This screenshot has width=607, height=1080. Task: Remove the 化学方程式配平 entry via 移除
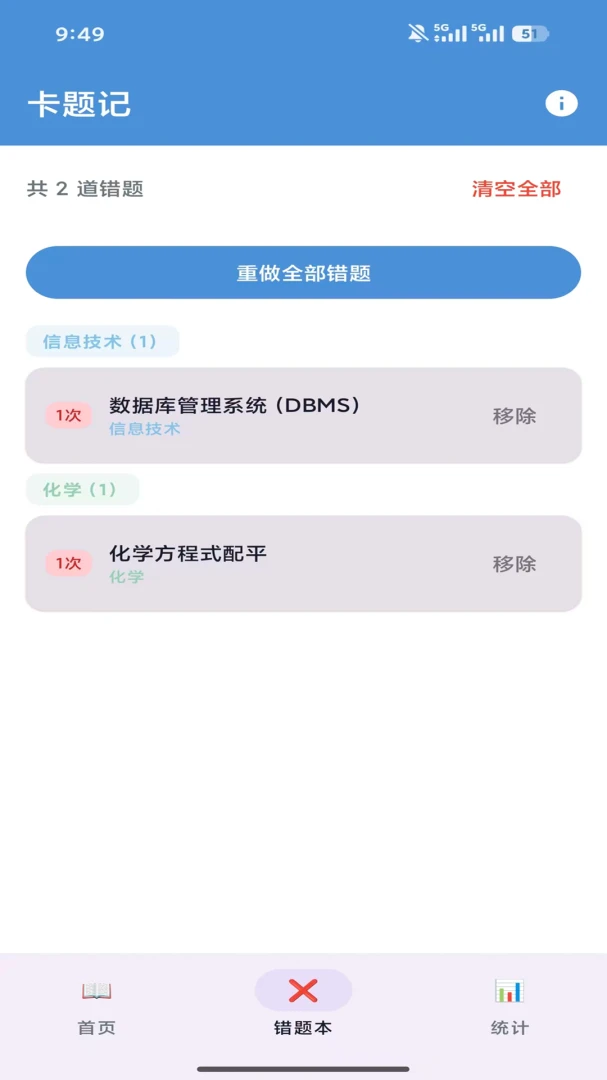click(x=514, y=564)
